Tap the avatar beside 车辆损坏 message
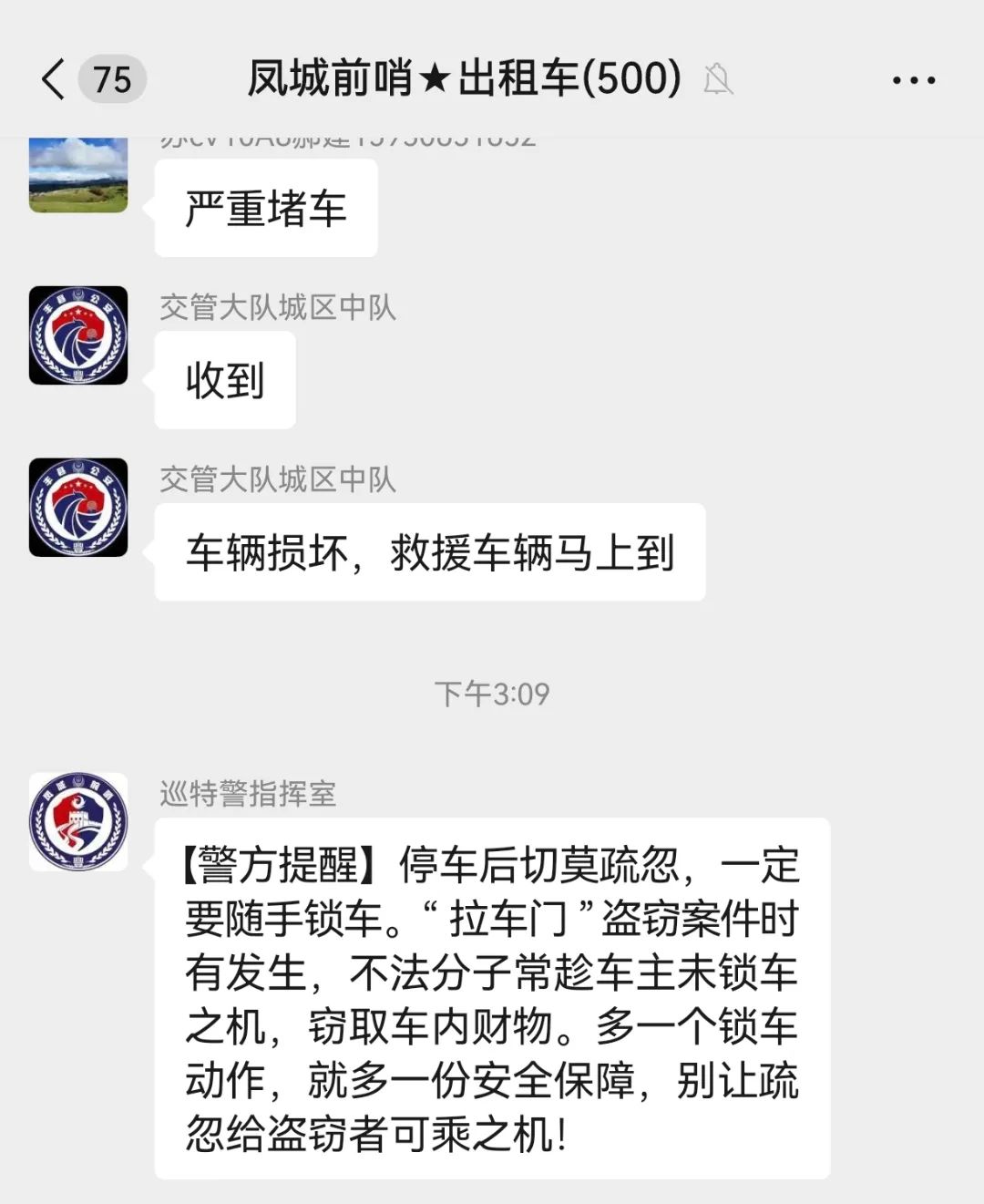 point(78,508)
